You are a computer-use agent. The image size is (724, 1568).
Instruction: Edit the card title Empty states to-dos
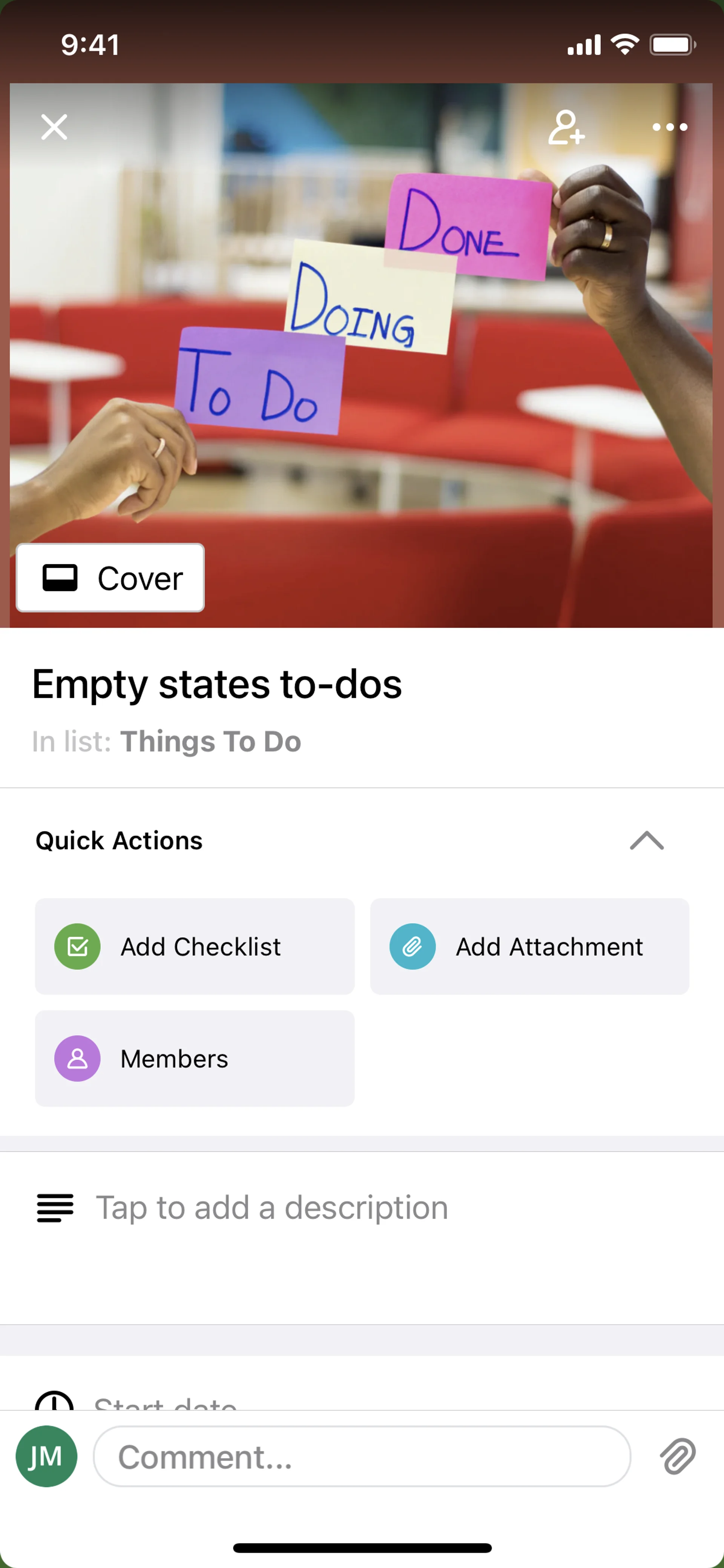[216, 683]
